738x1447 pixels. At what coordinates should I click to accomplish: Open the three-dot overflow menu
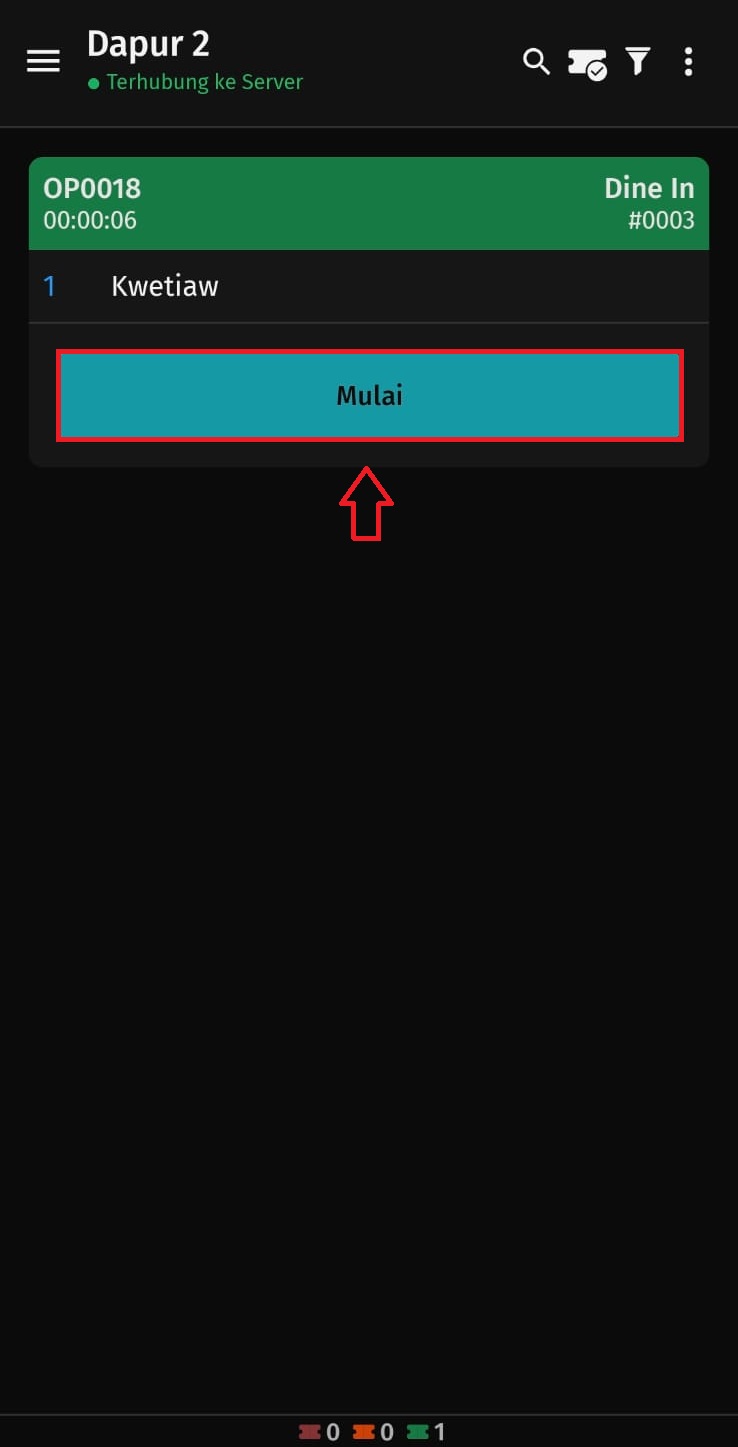coord(688,62)
